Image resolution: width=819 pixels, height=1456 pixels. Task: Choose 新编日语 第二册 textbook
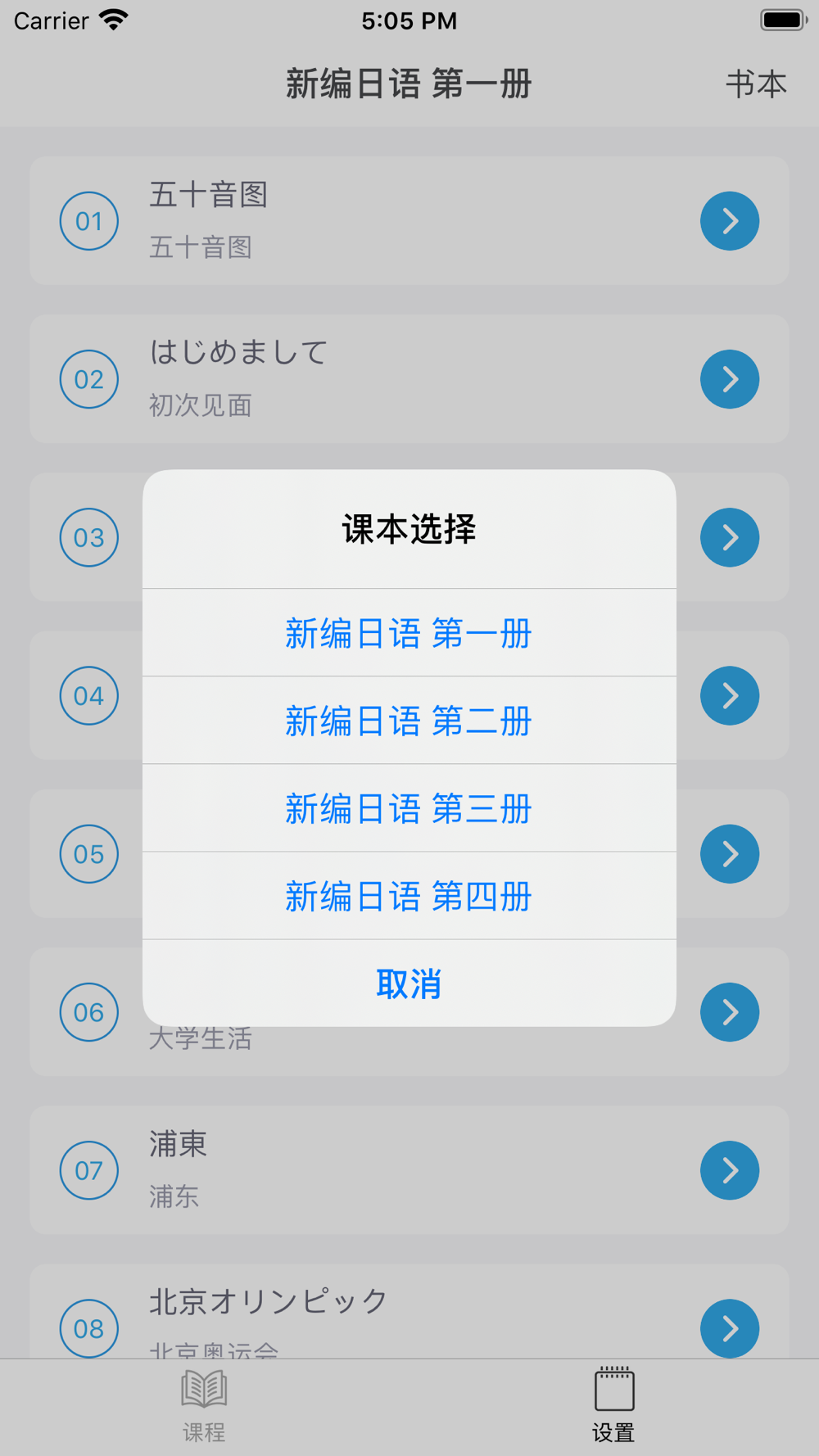[409, 721]
